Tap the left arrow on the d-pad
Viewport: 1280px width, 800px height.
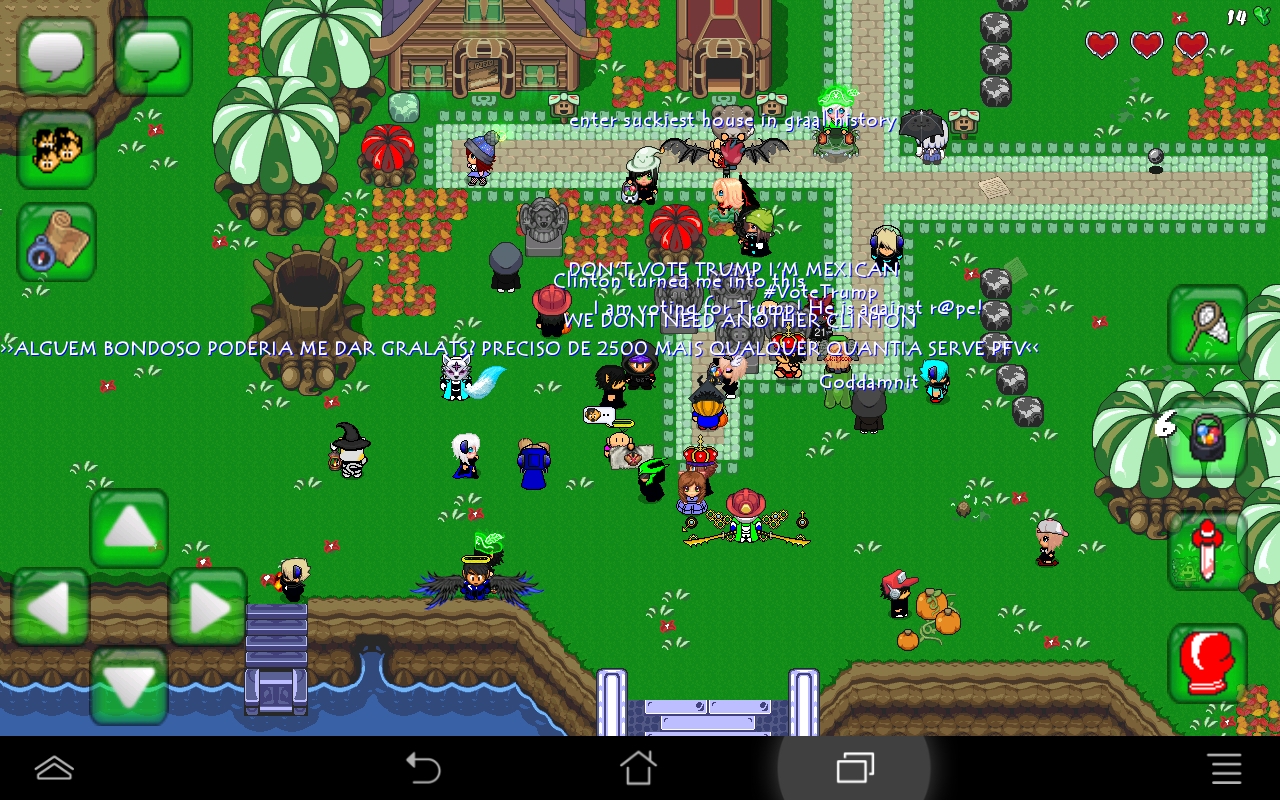50,607
